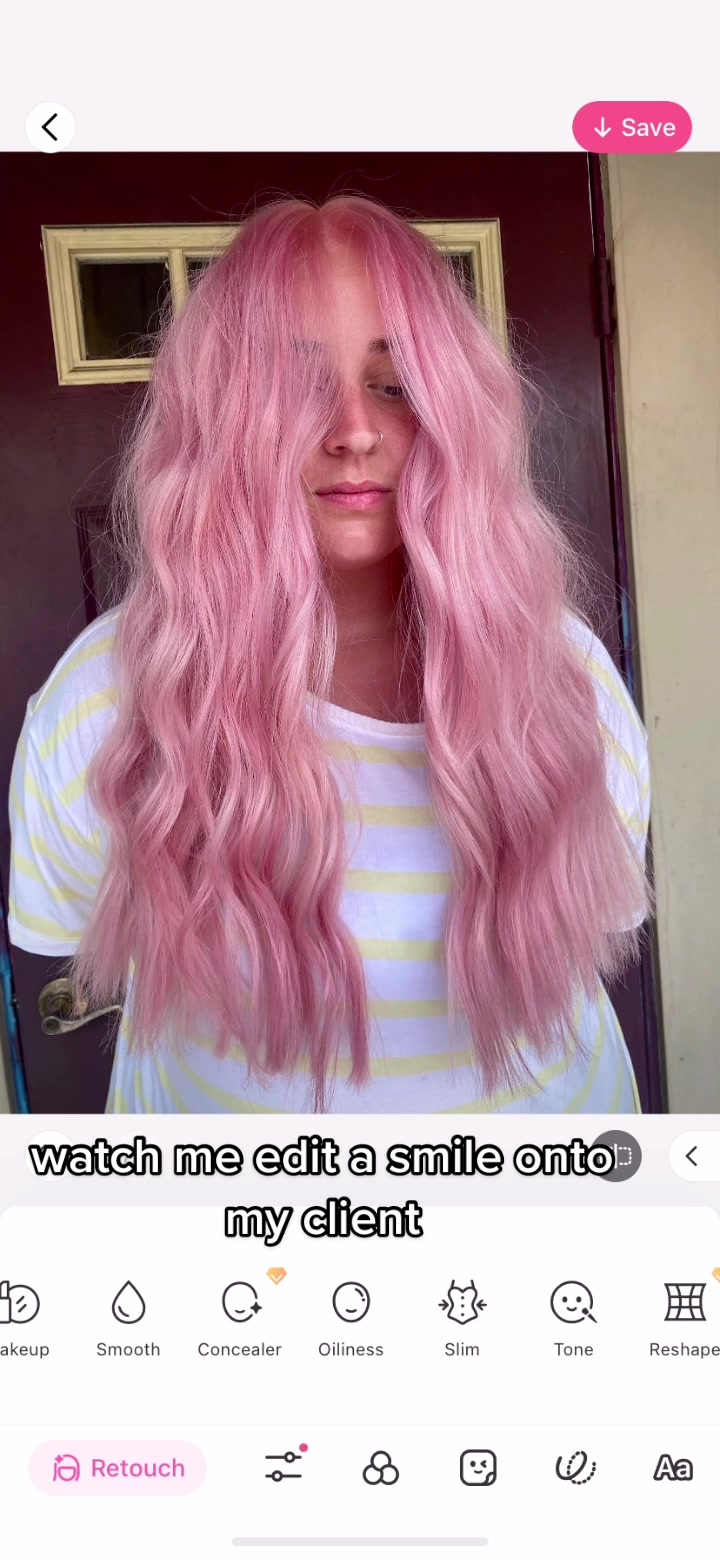Open the brush effects tab
720x1560 pixels.
pos(575,1467)
